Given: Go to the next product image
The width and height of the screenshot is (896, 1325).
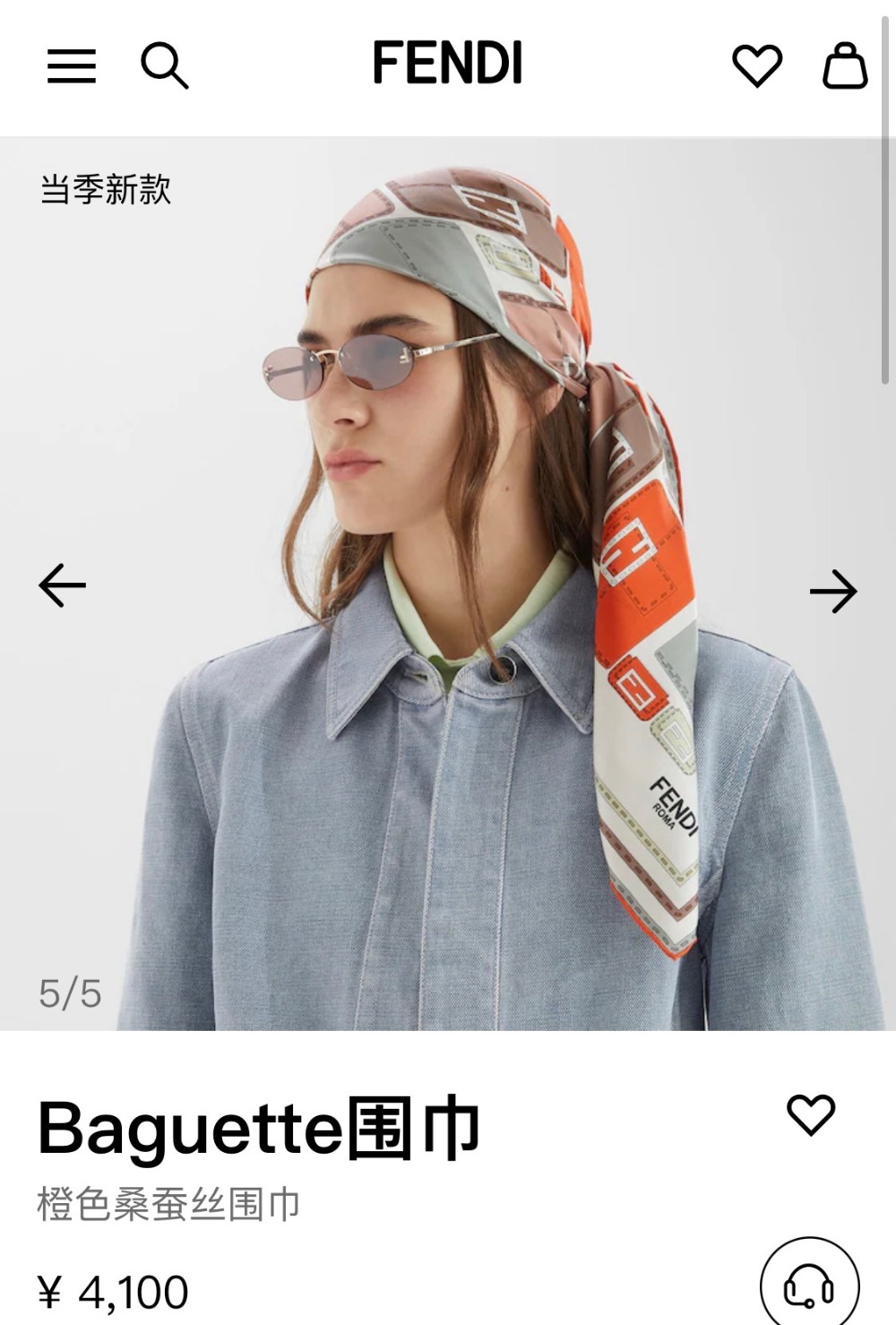Looking at the screenshot, I should [x=833, y=592].
